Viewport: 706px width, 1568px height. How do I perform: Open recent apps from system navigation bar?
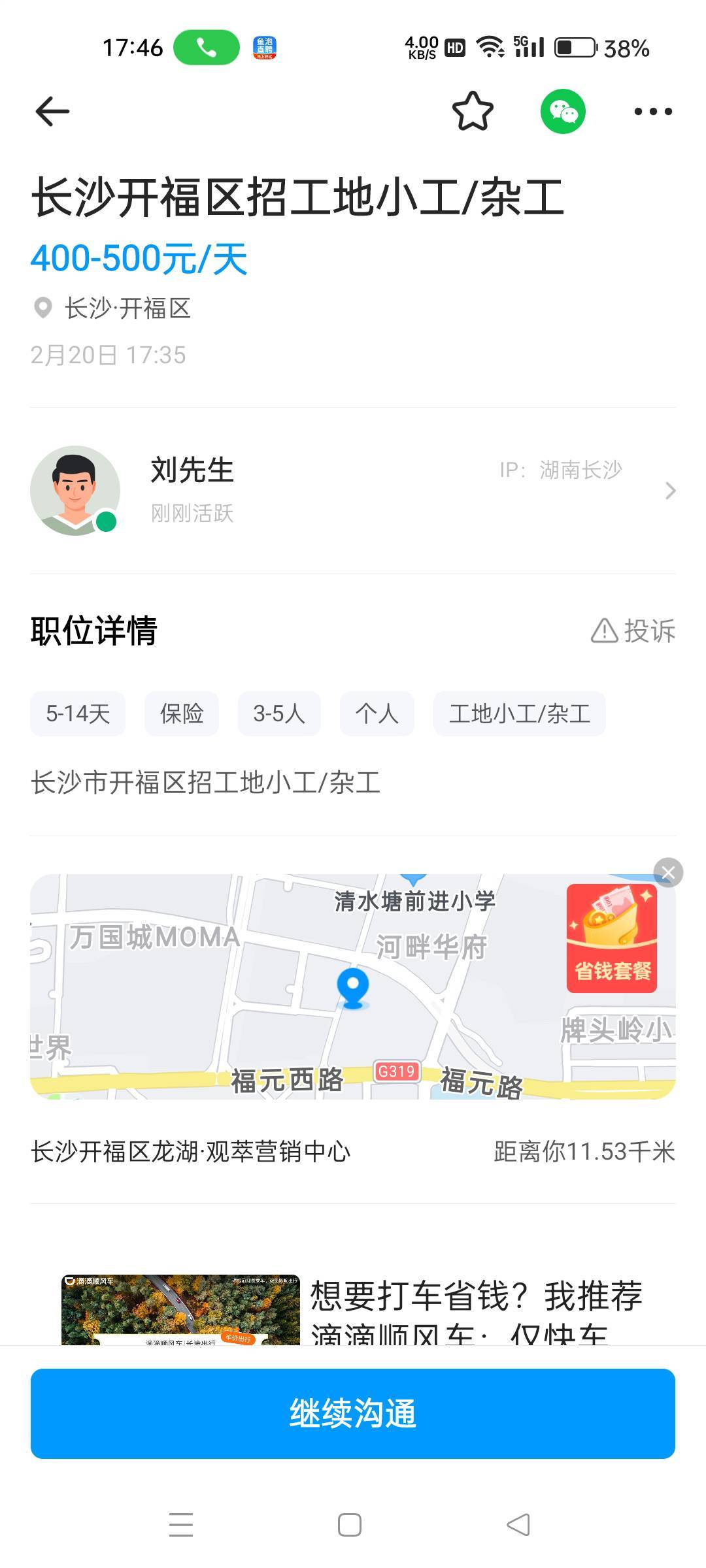(x=181, y=1524)
